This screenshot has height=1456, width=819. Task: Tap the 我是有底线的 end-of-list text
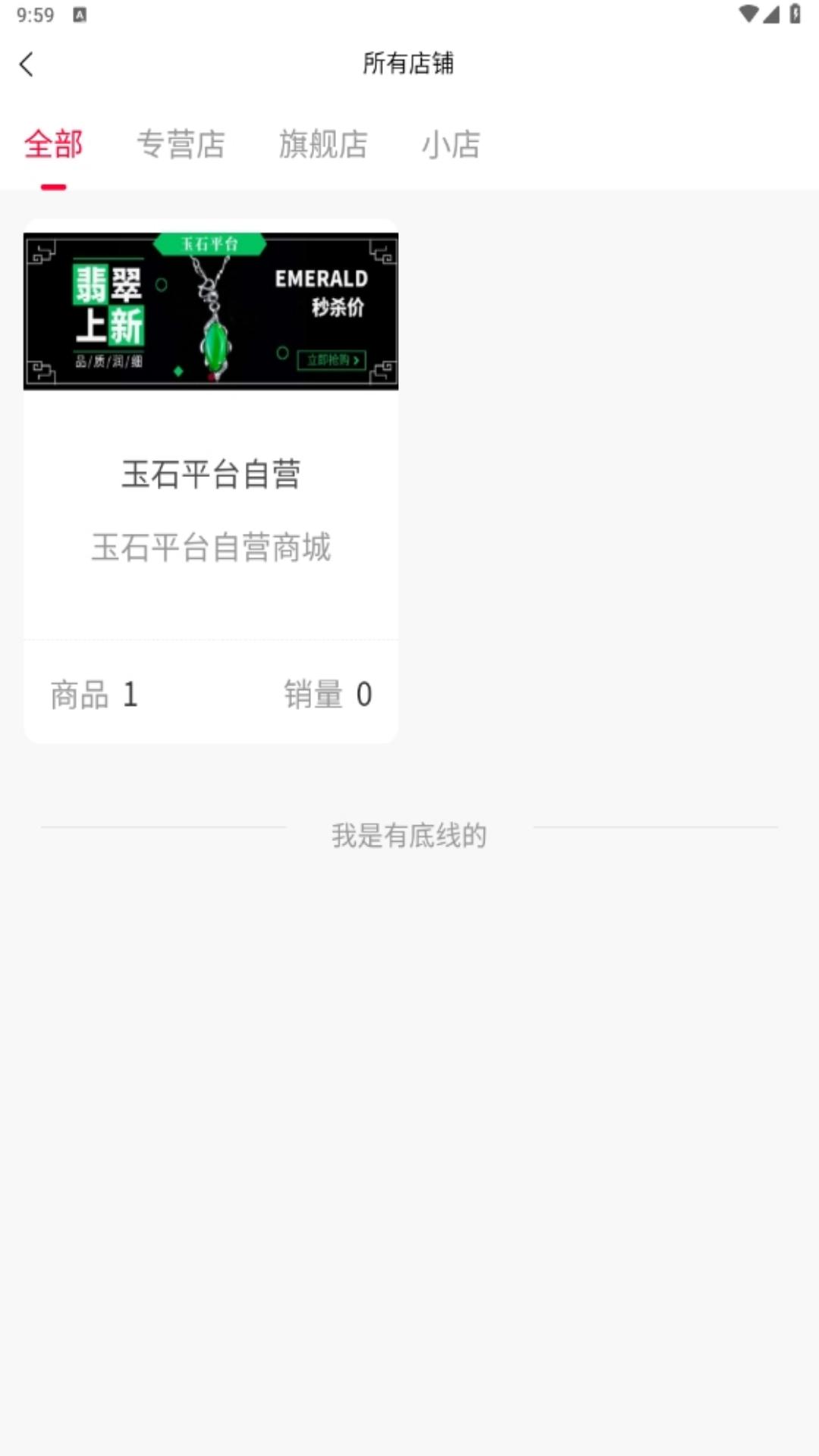tap(409, 836)
